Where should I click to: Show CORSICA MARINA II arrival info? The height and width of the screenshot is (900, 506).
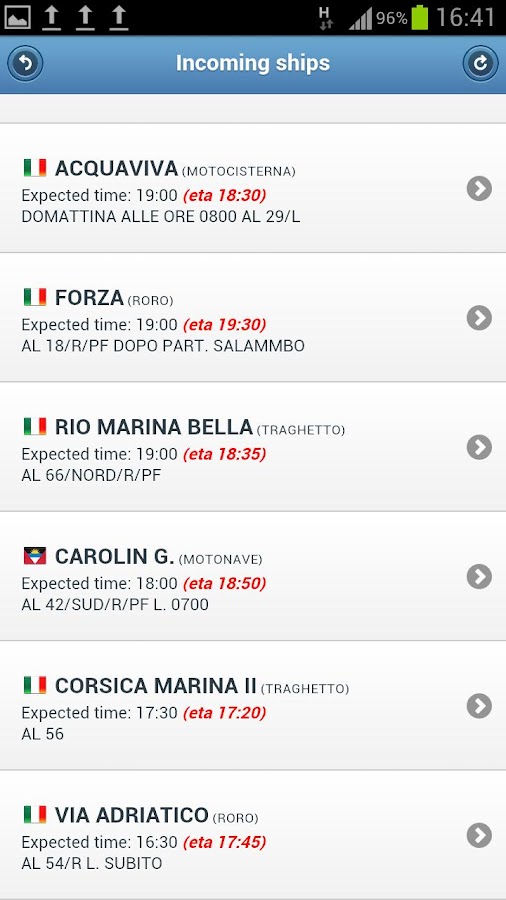pos(253,705)
